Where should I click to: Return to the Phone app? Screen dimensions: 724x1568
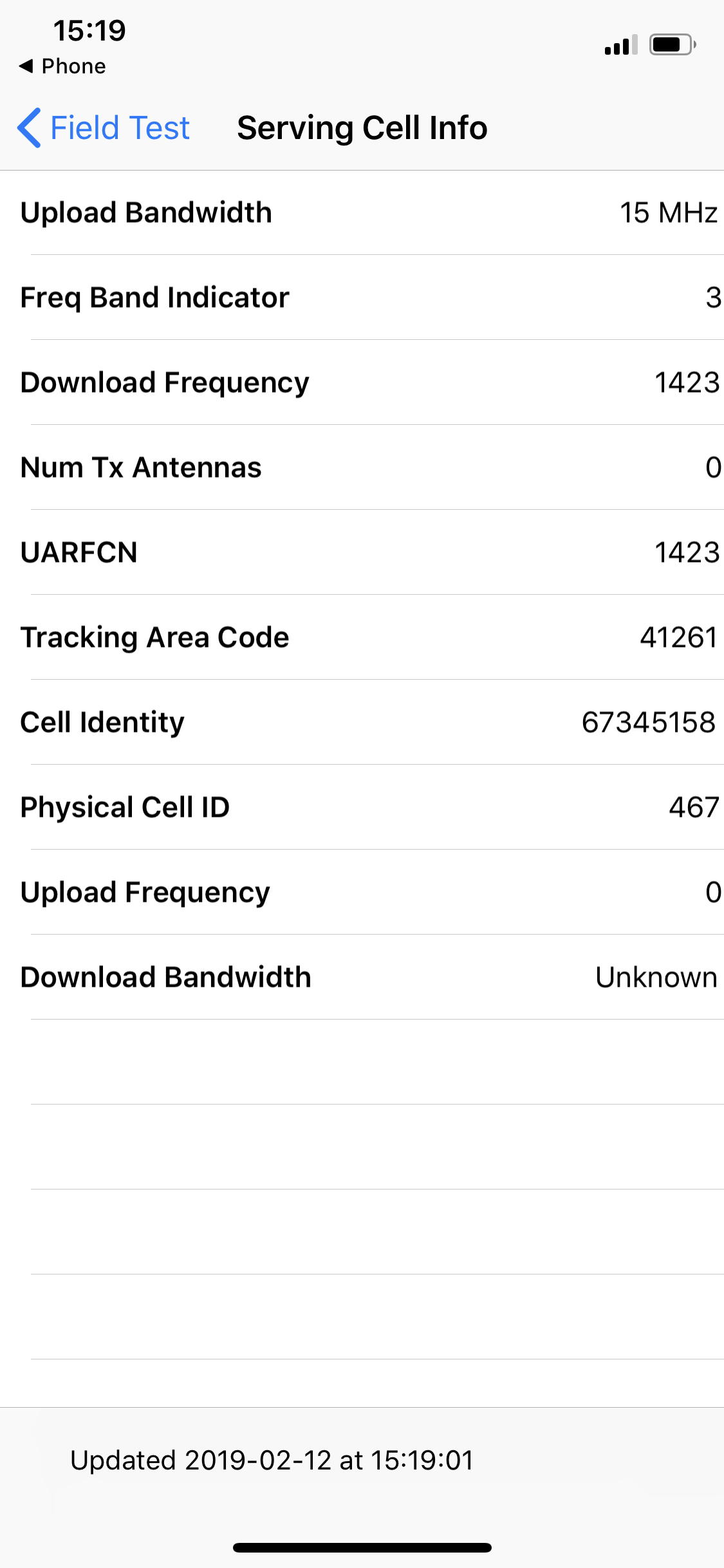62,66
